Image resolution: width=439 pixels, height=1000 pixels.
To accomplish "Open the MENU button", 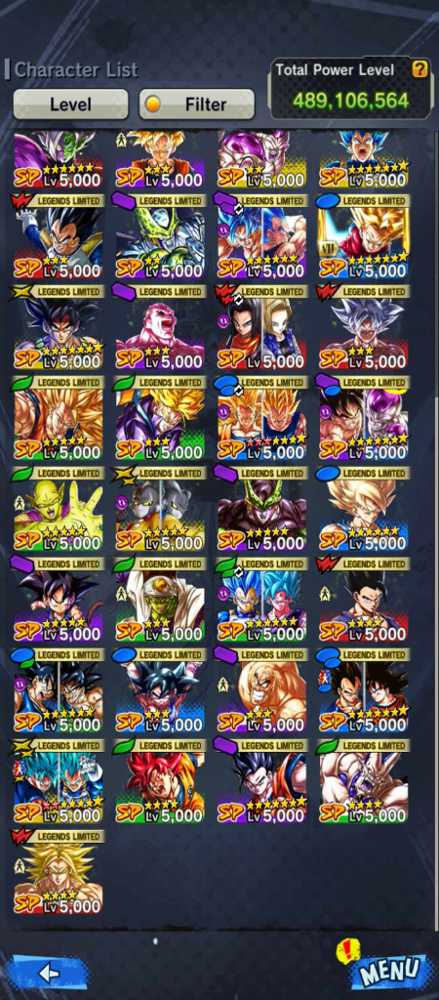I will pyautogui.click(x=389, y=971).
